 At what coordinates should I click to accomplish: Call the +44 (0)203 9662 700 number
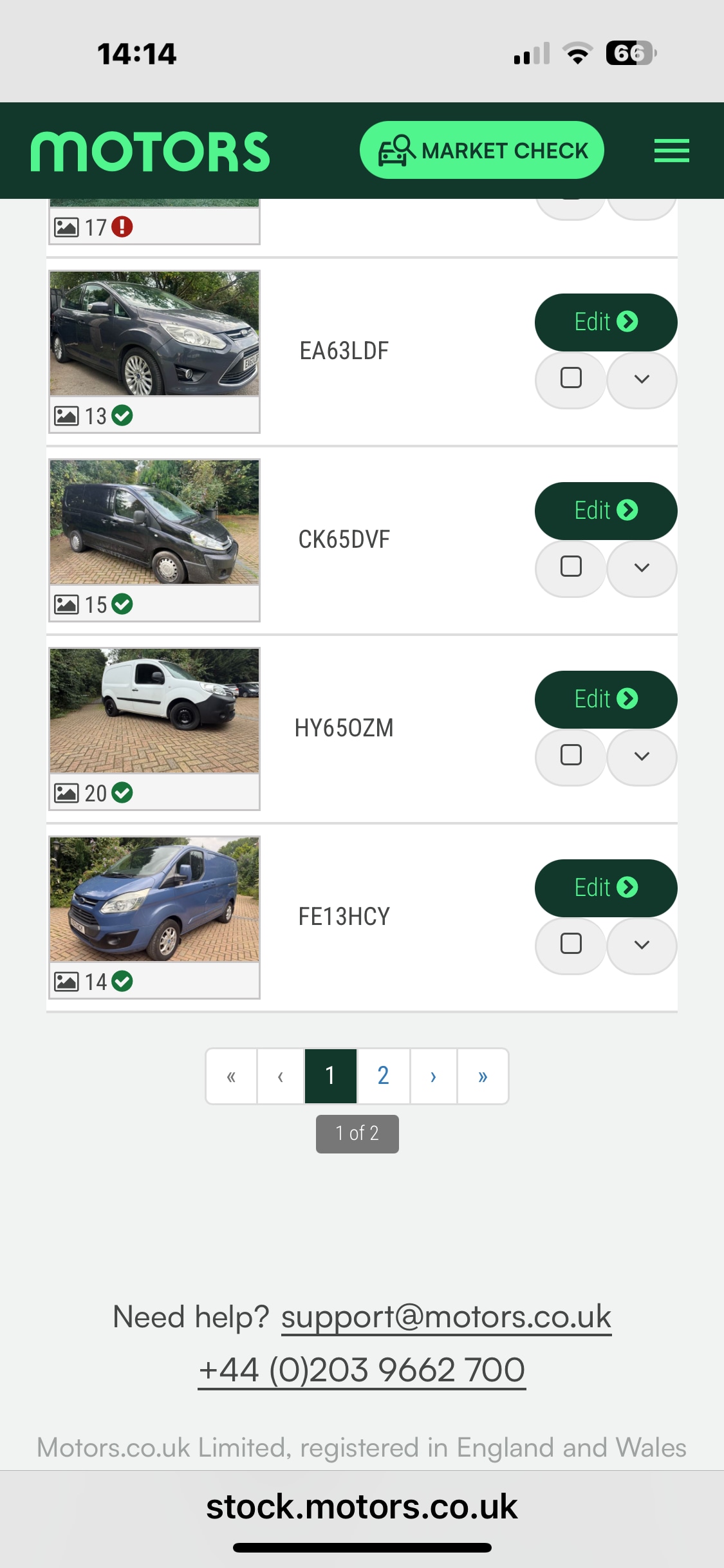pyautogui.click(x=362, y=1370)
